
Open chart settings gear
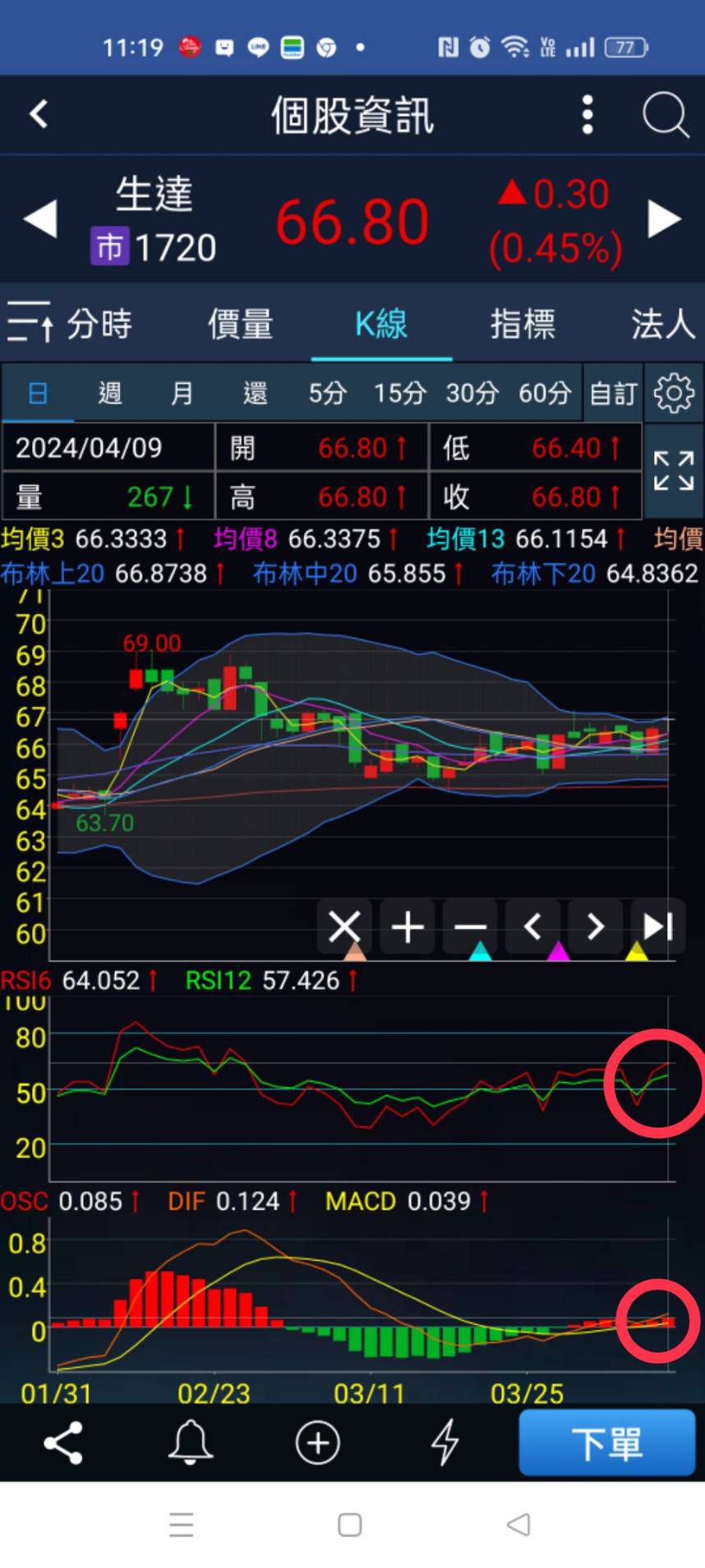[x=674, y=394]
